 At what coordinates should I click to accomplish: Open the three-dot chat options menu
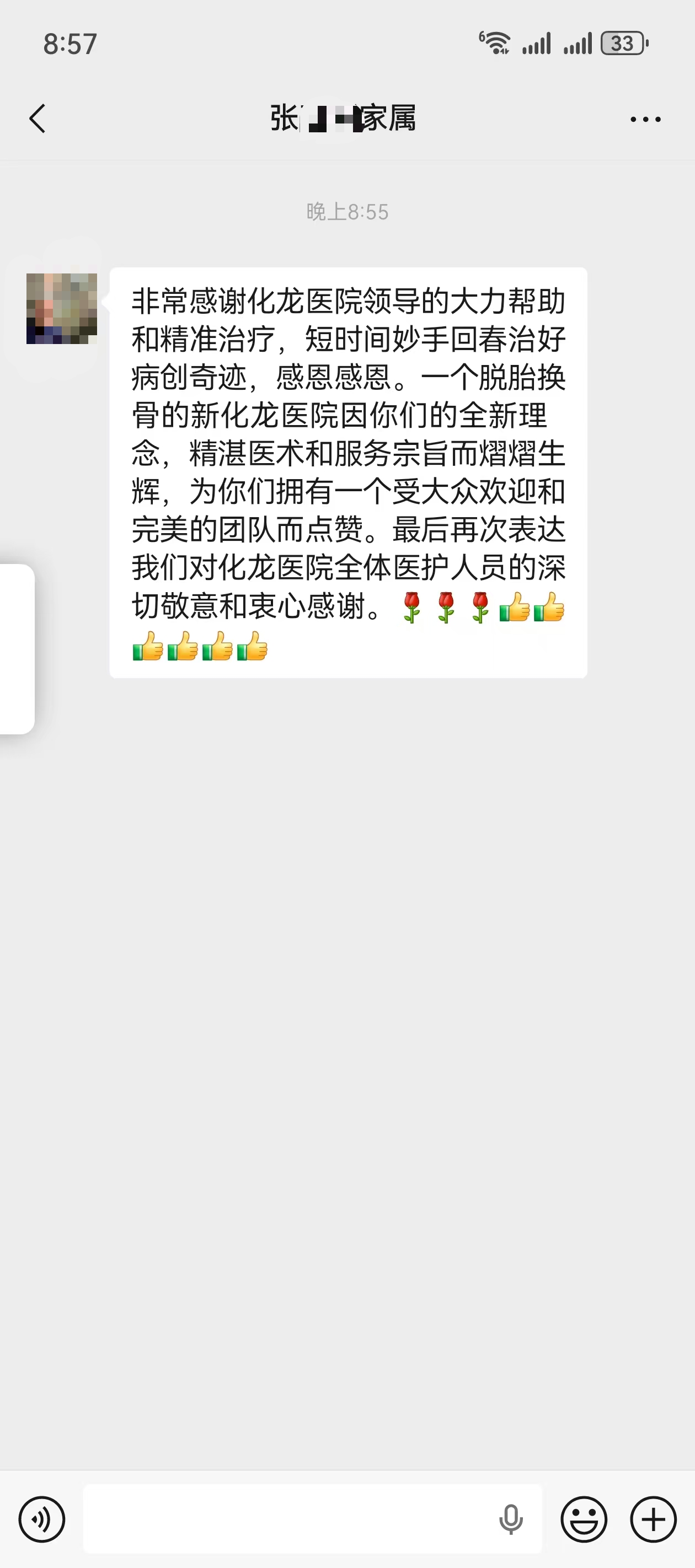[645, 119]
